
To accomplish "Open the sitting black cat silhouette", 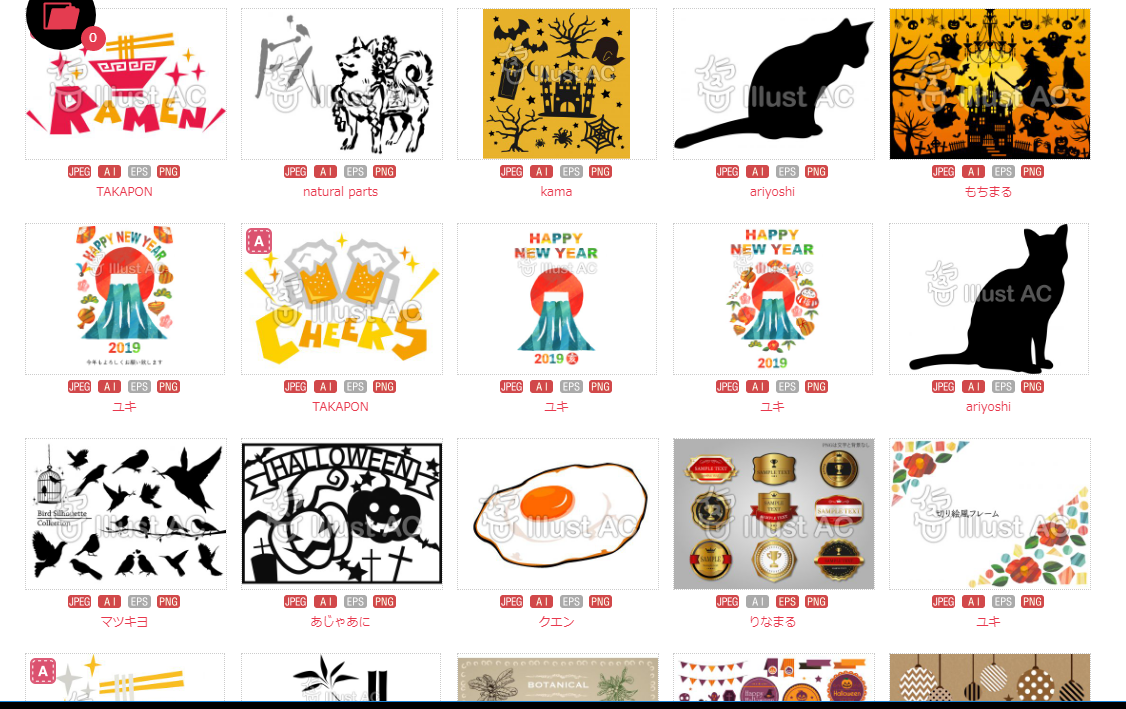I will pos(989,299).
